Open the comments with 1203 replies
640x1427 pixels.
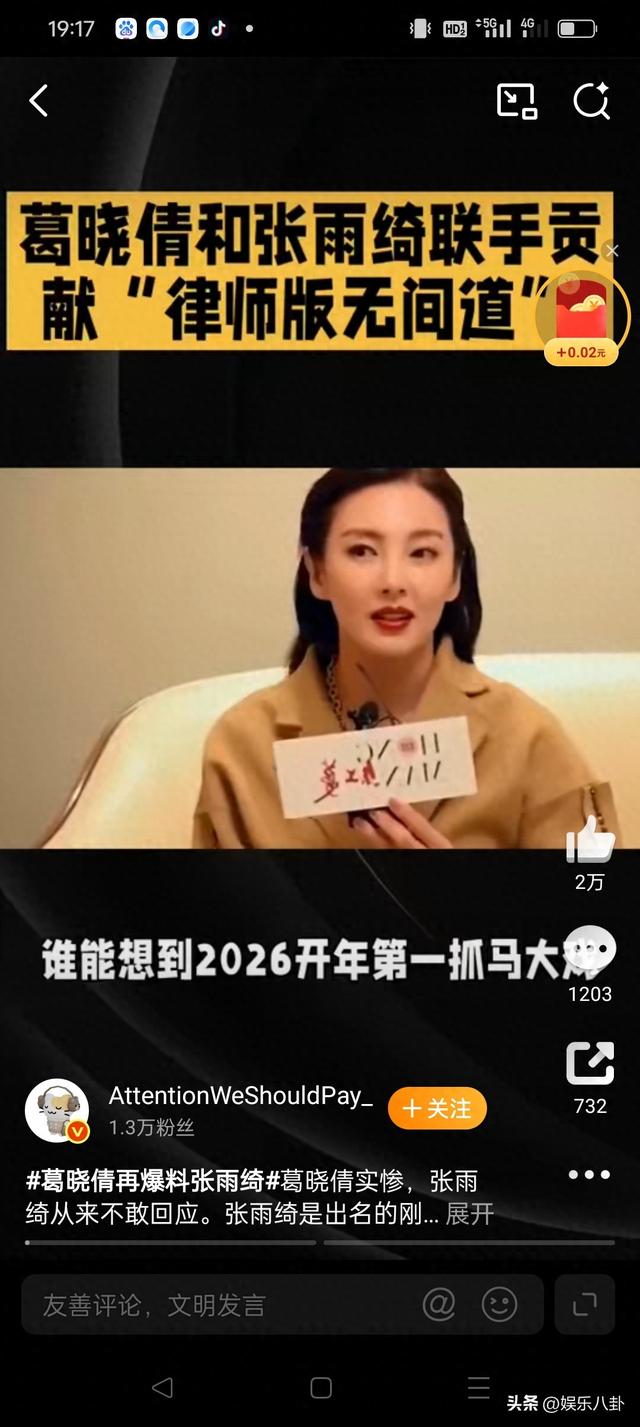click(590, 950)
